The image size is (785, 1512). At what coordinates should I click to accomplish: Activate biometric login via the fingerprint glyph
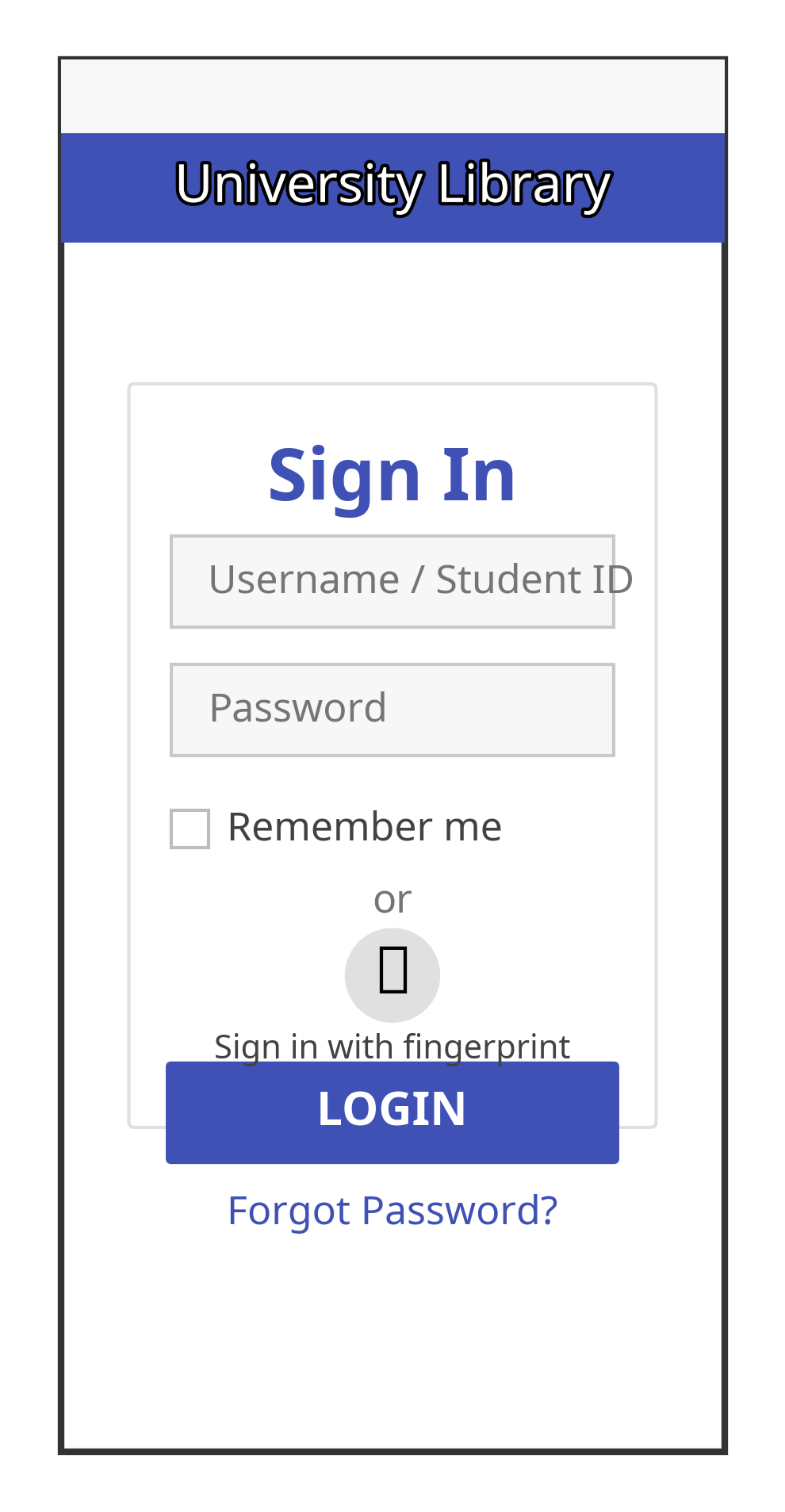(392, 973)
